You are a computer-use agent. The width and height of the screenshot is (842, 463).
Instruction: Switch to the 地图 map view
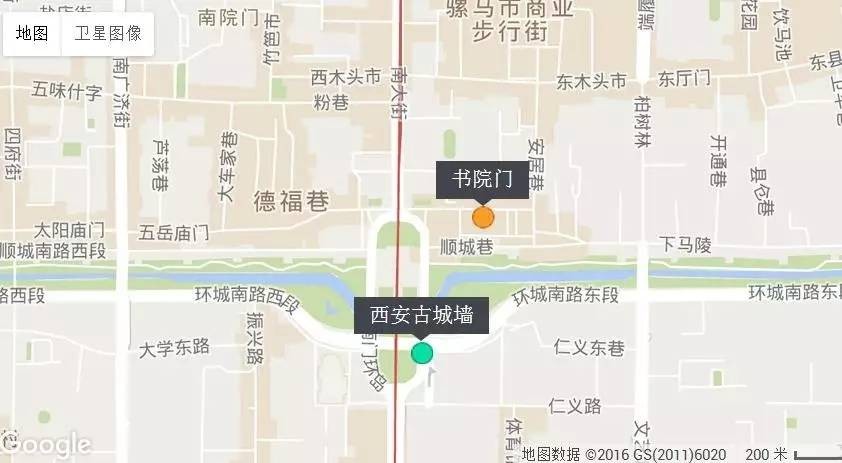[x=32, y=33]
